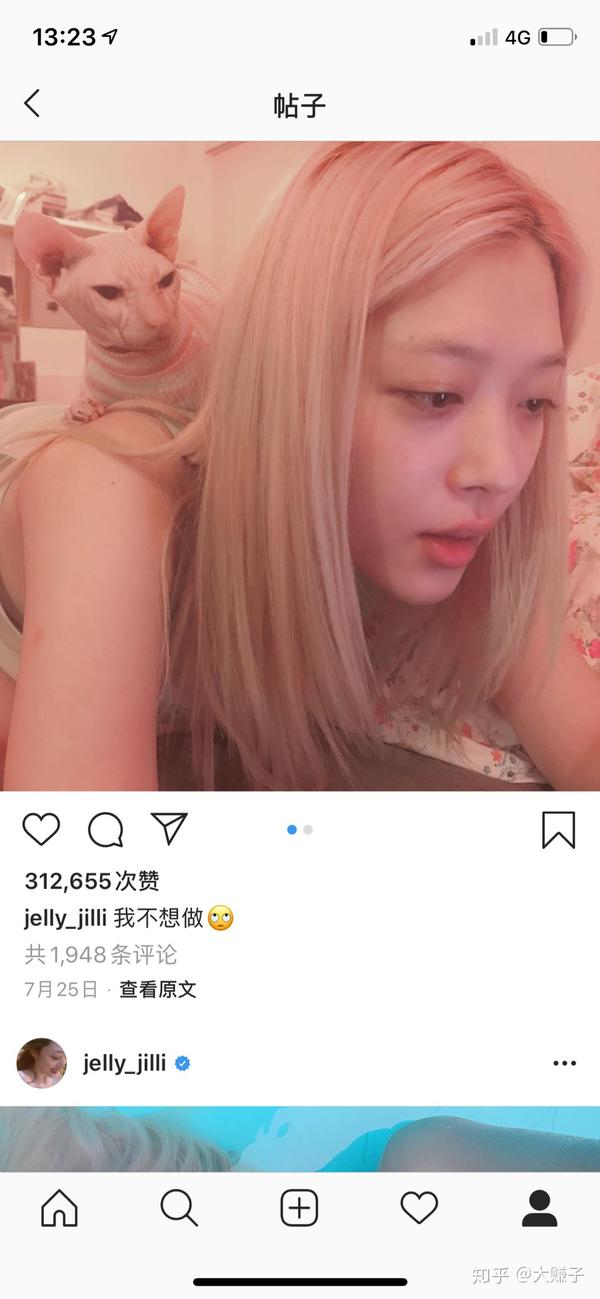Screen dimensions: 600x1299
Task: Open comments via the speech bubble icon
Action: pyautogui.click(x=106, y=829)
